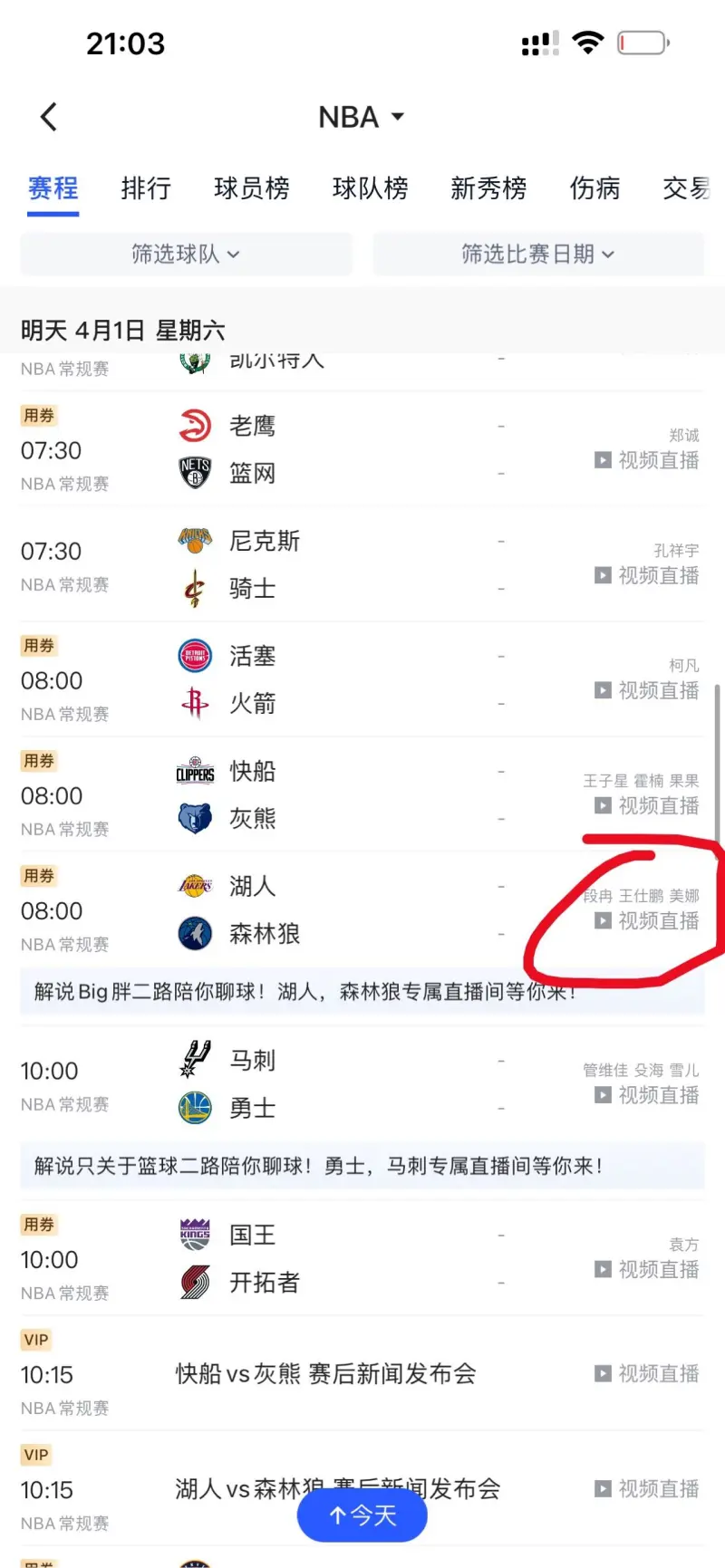Switch to the 排行 tab
The width and height of the screenshot is (725, 1568).
coord(146,188)
